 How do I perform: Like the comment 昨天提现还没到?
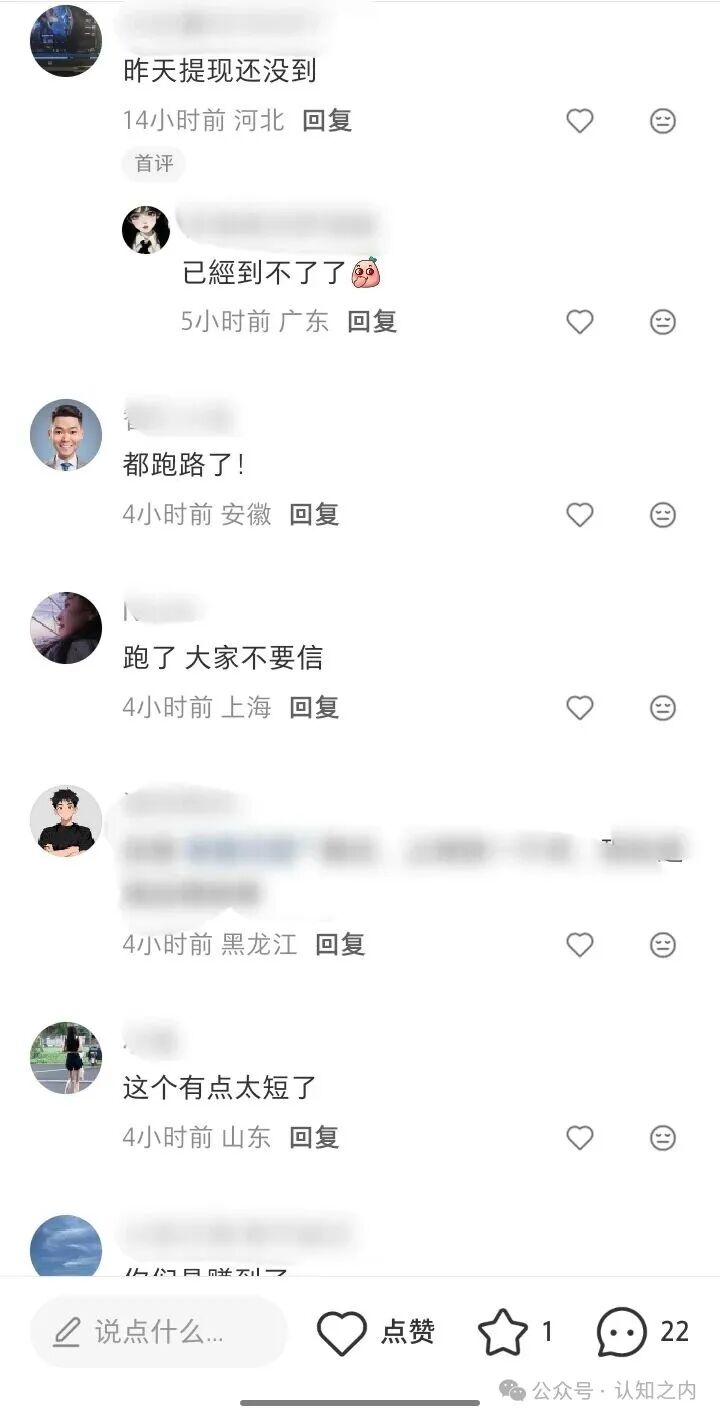pos(580,121)
